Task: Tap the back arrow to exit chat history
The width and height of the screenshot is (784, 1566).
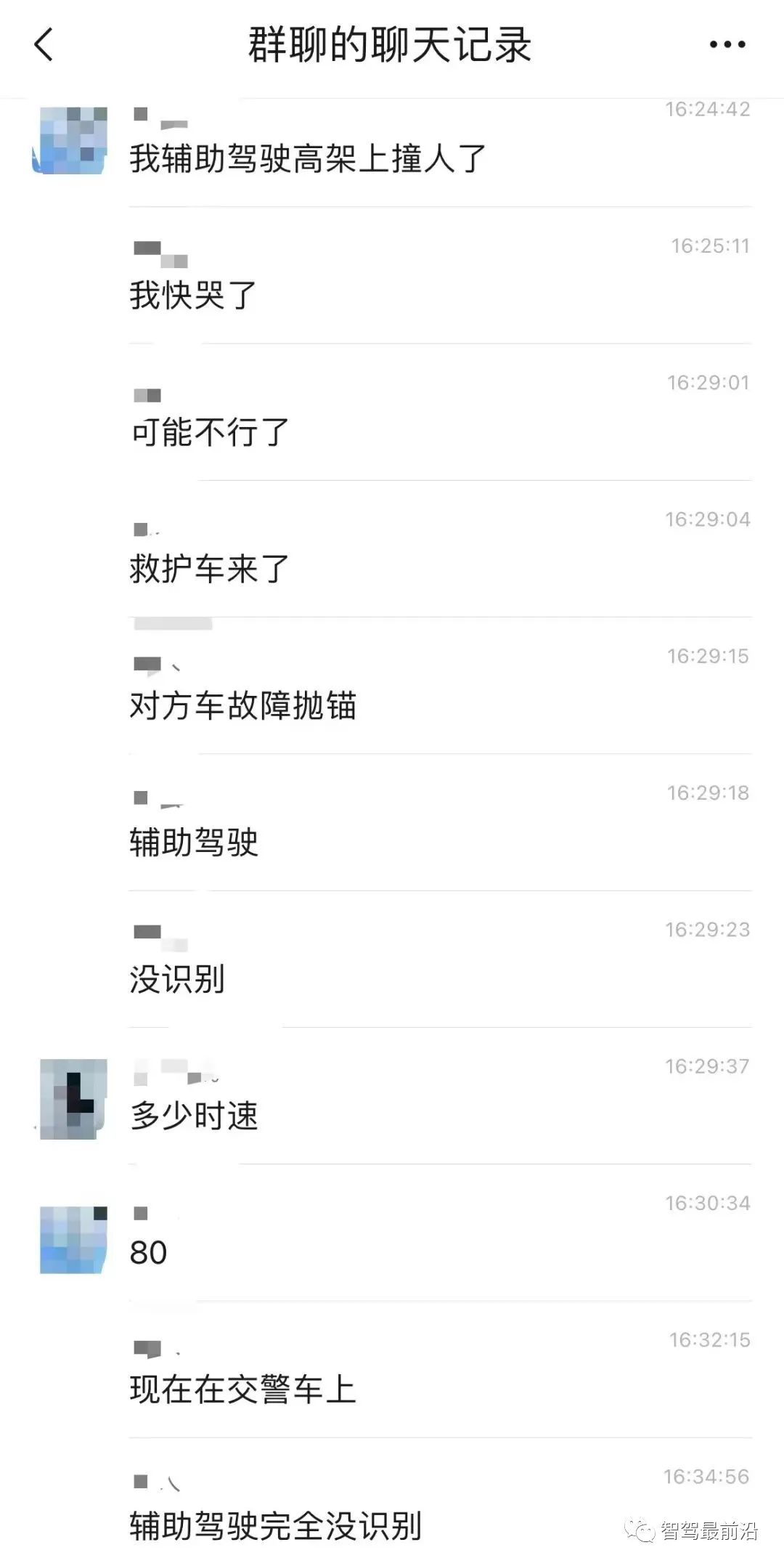Action: [44, 45]
